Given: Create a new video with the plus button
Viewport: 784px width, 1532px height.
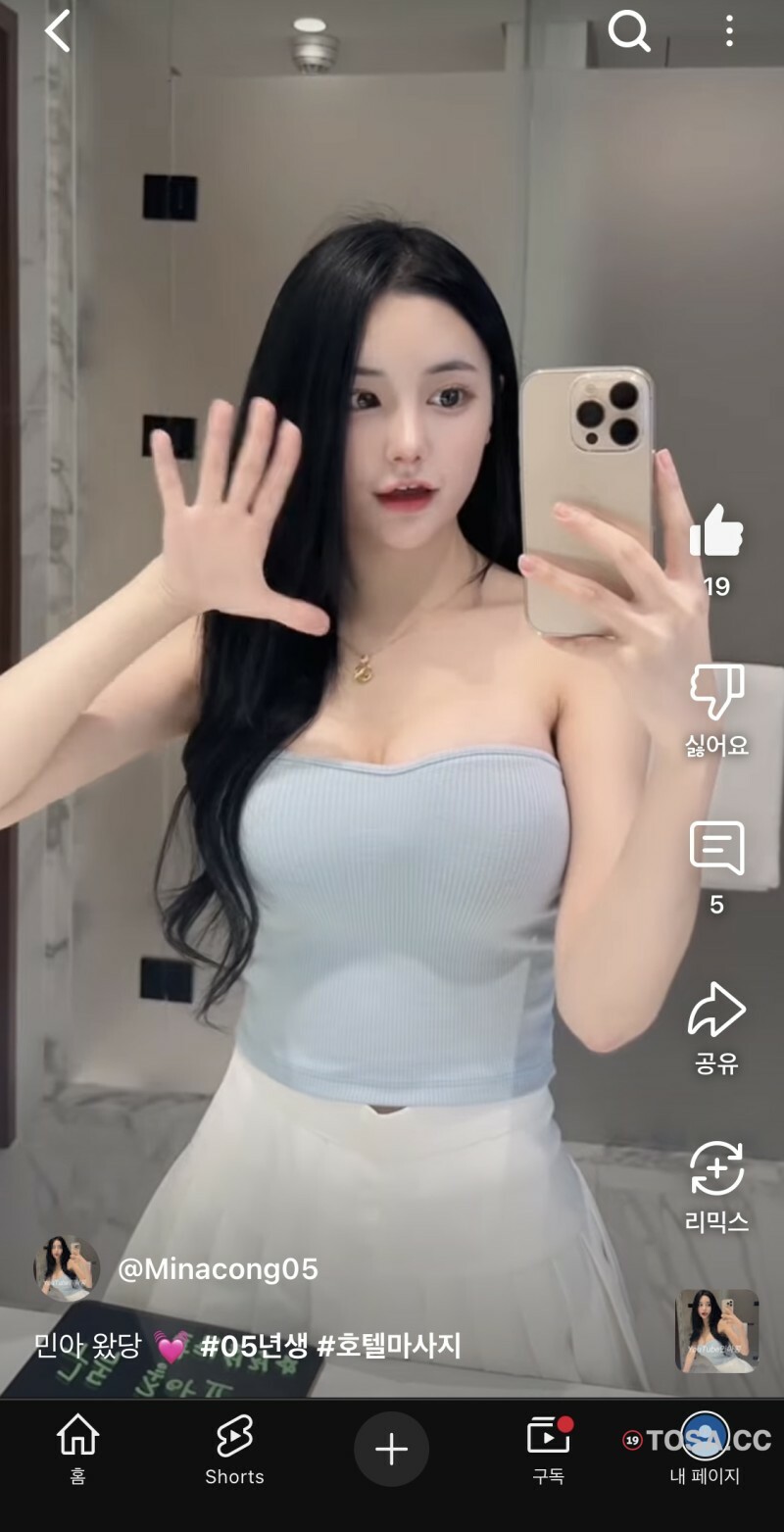Looking at the screenshot, I should click(x=391, y=1449).
